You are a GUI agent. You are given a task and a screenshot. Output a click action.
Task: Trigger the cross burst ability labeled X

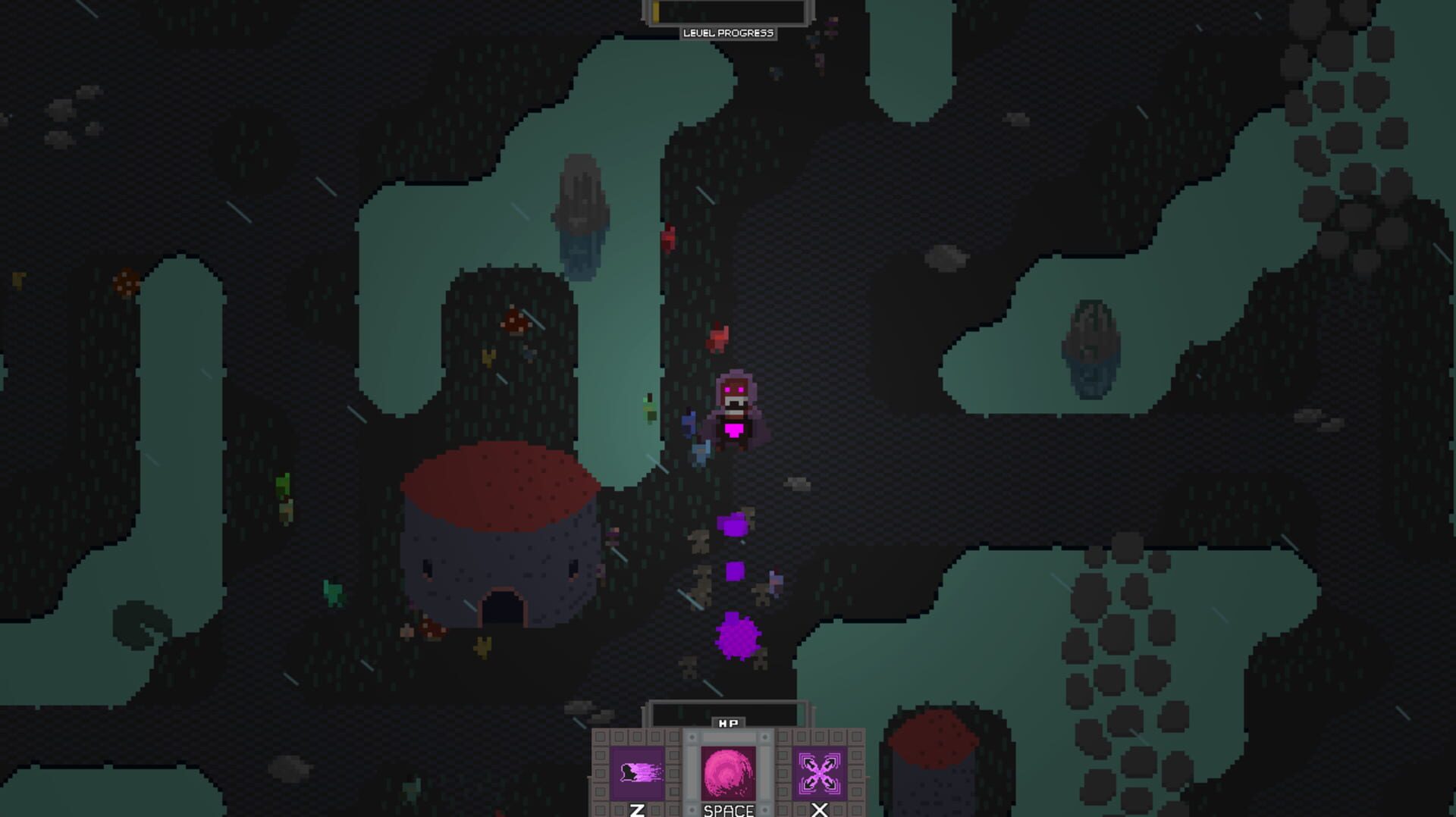819,773
